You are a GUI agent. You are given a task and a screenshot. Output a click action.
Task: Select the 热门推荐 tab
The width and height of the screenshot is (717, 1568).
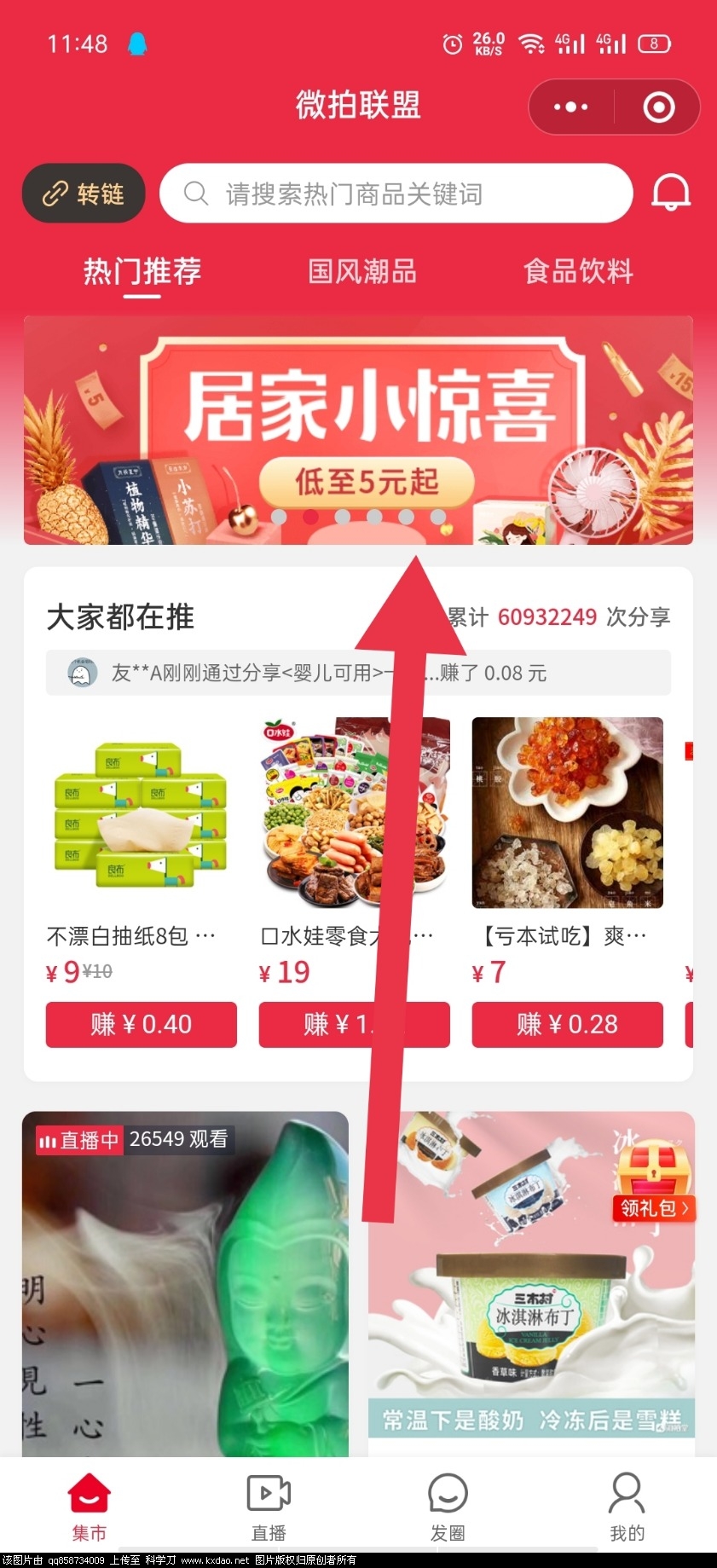coord(142,271)
